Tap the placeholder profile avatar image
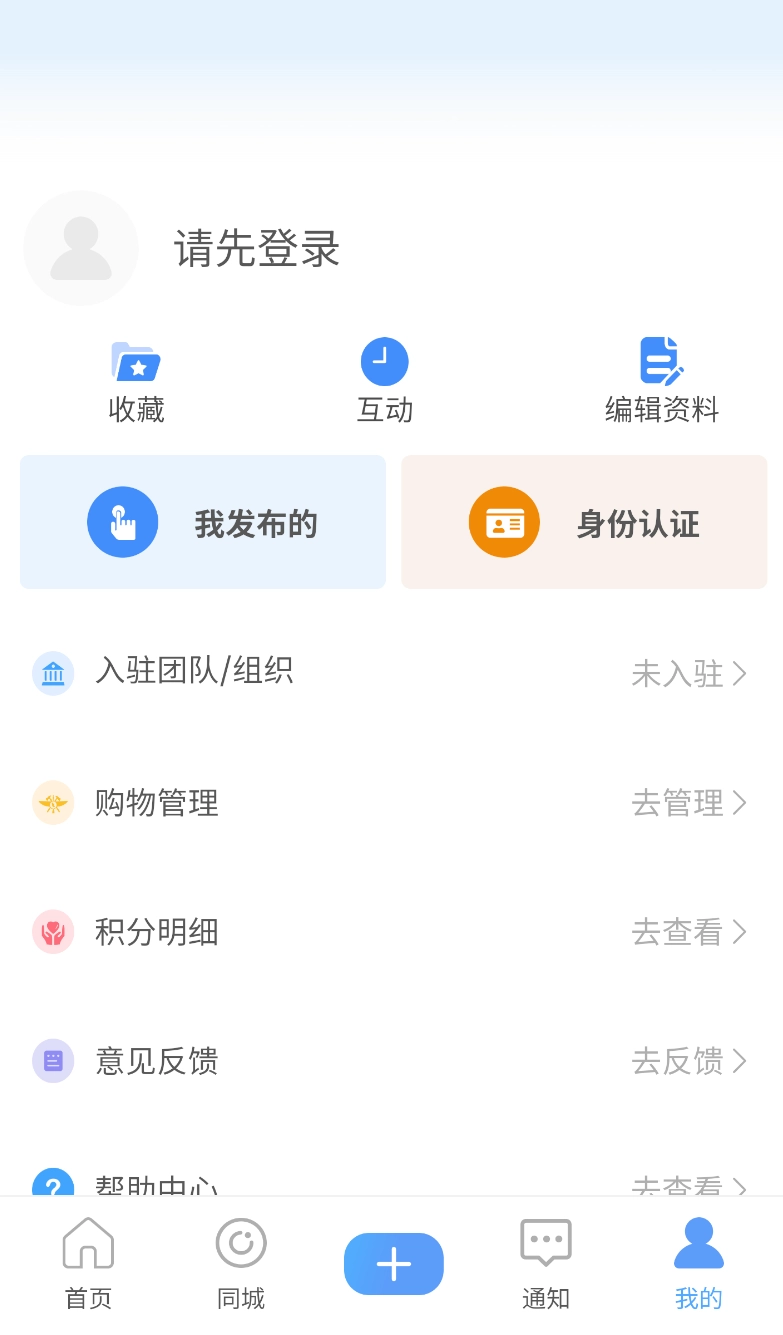 [81, 248]
